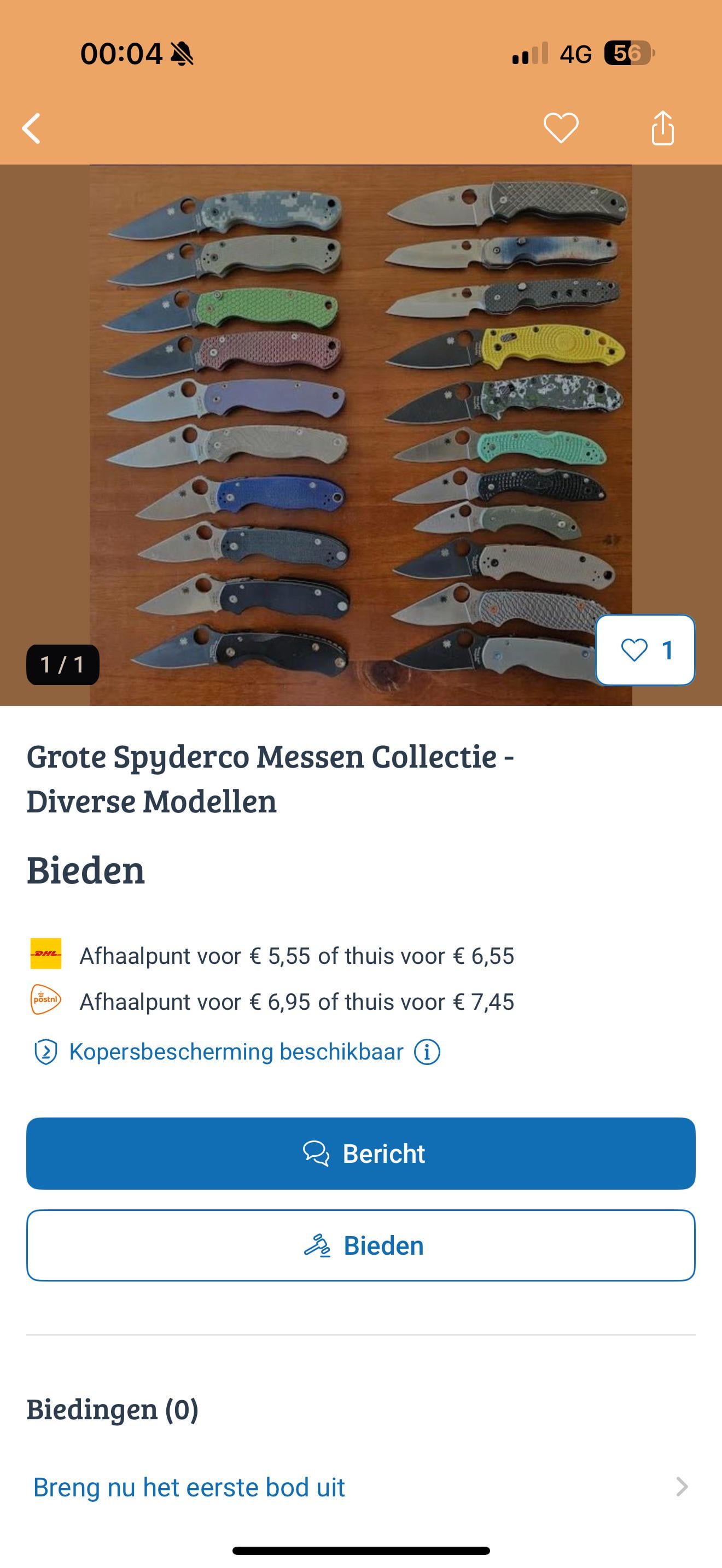Open the Spyderco knives photo

(x=360, y=435)
